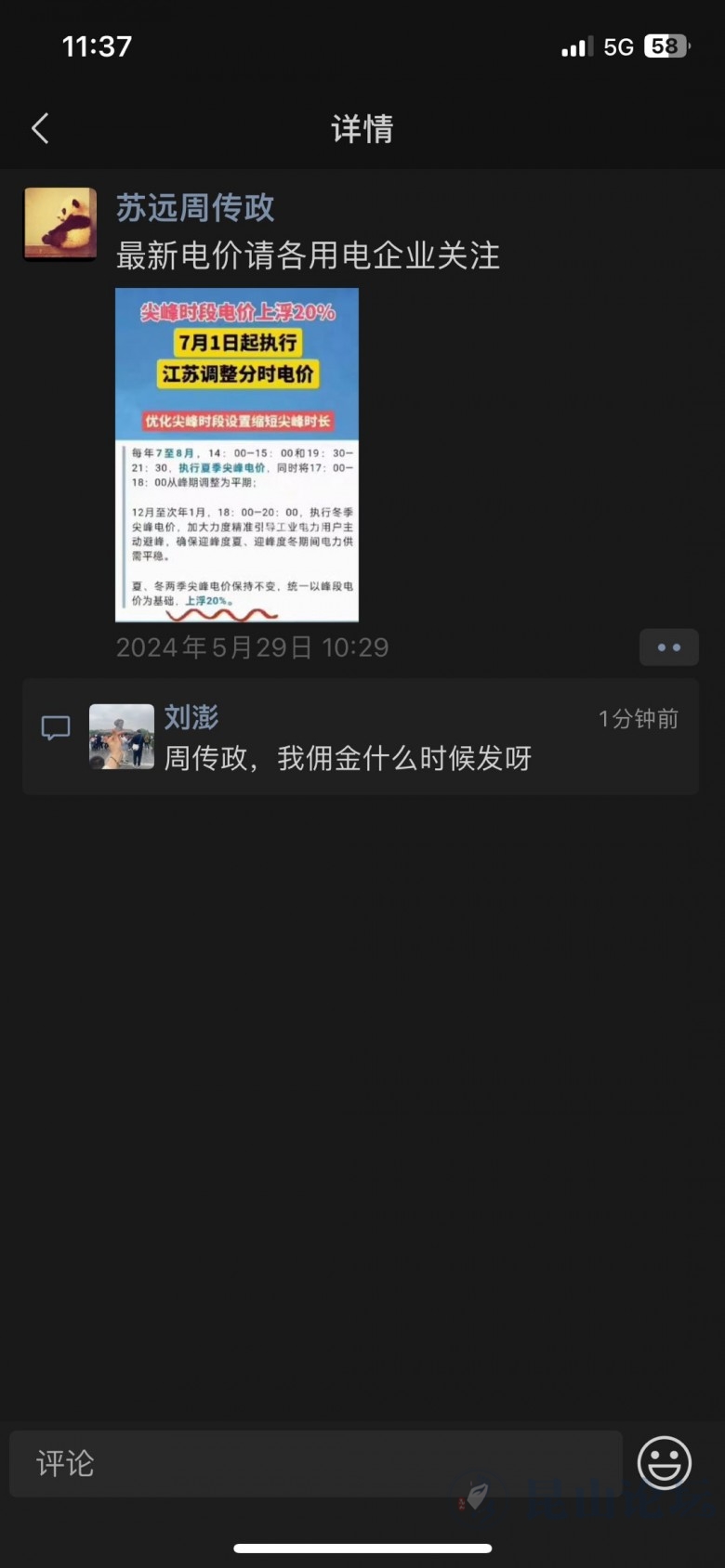
Task: Open 苏远周传政's profile avatar
Action: pos(60,224)
